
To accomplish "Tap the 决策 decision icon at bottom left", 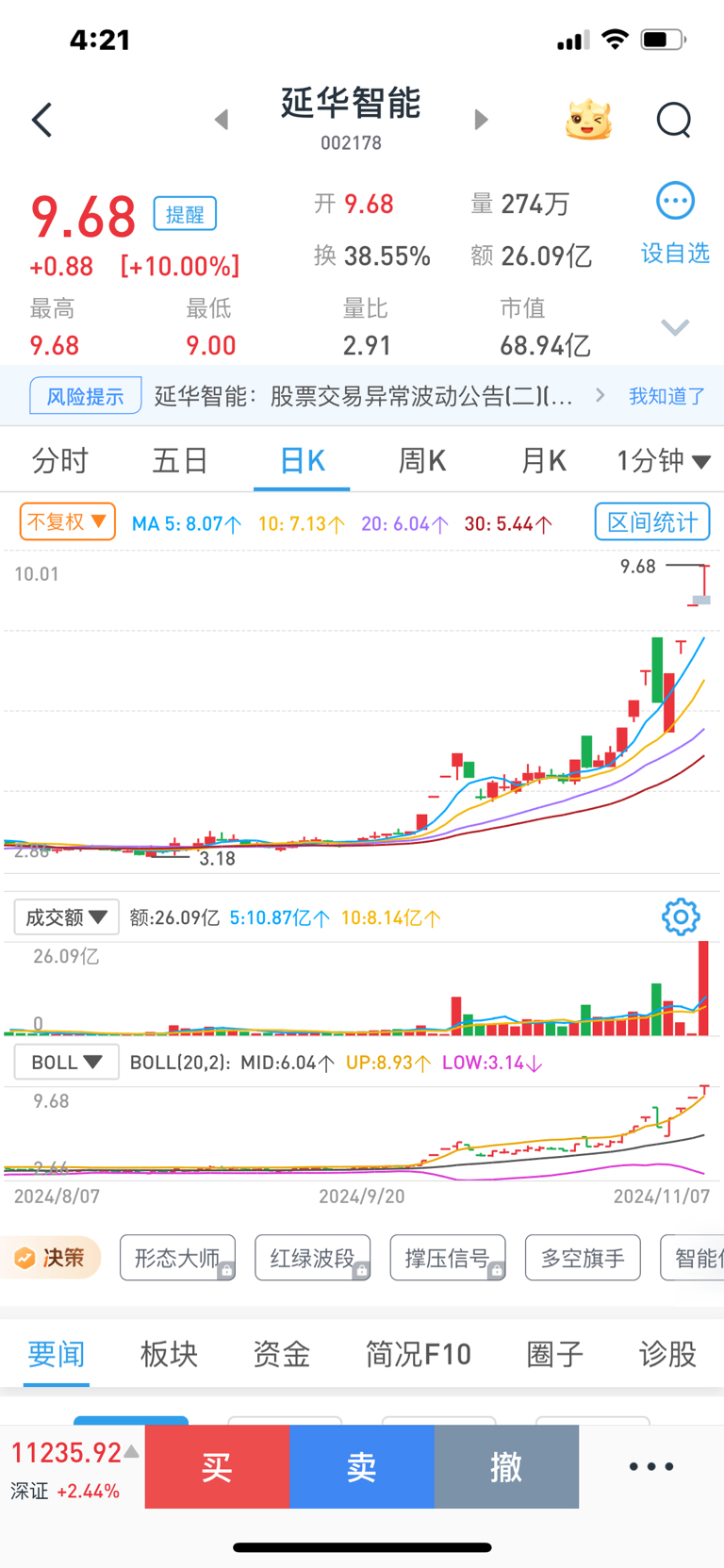I will (52, 1257).
